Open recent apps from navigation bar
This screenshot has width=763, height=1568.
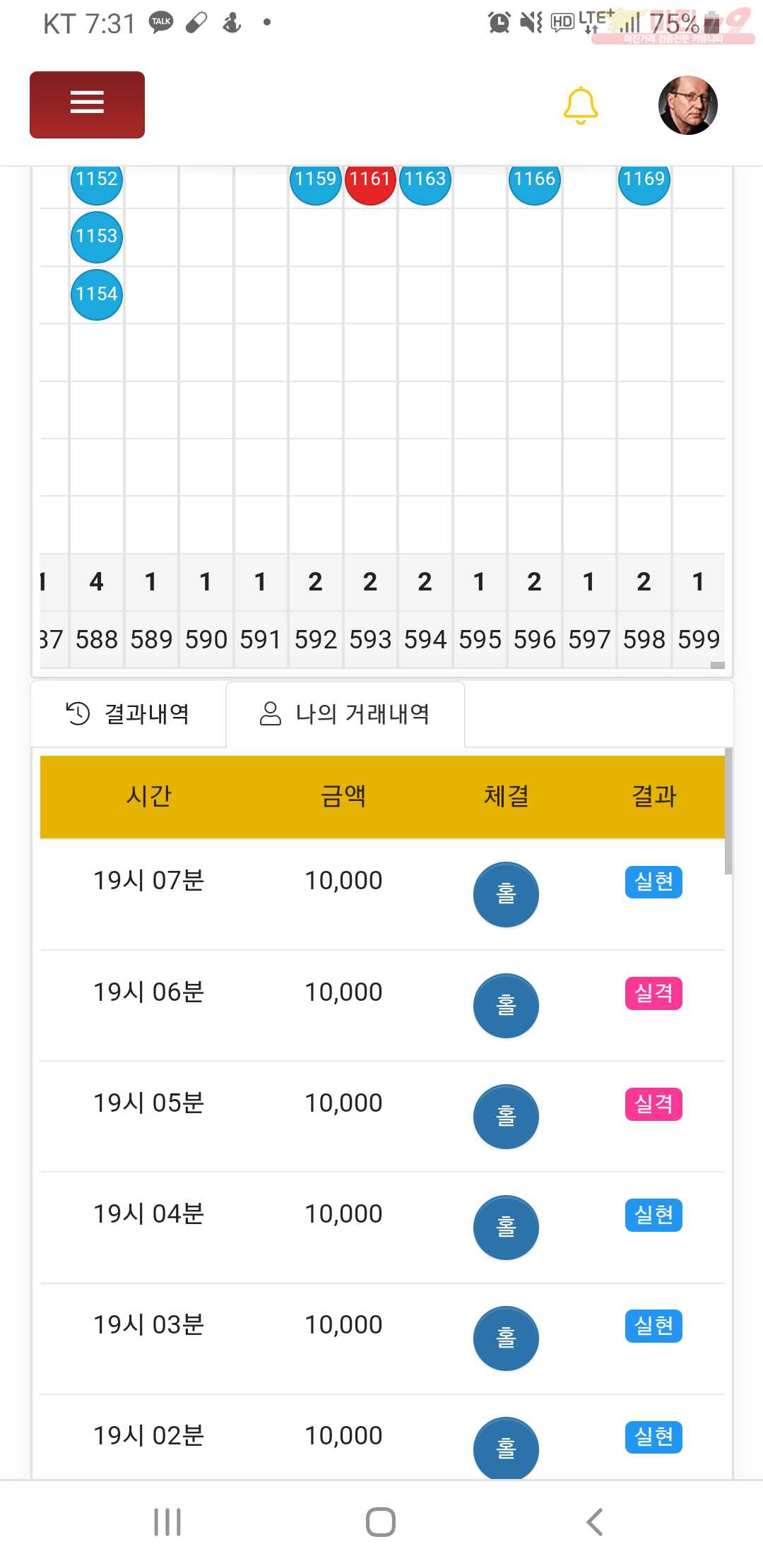(168, 1522)
